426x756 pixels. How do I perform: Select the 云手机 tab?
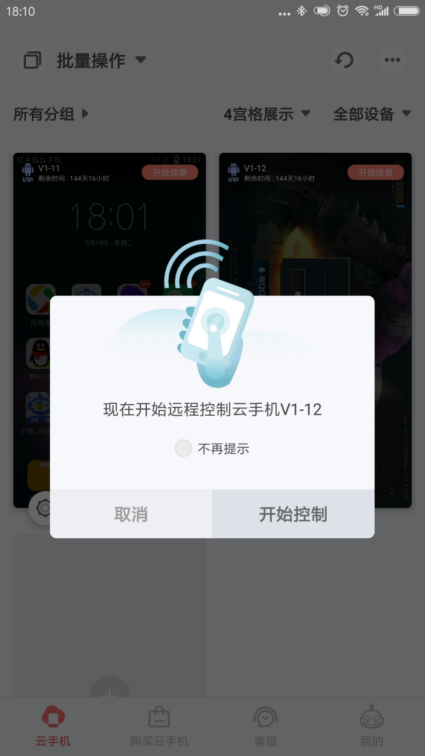(53, 727)
